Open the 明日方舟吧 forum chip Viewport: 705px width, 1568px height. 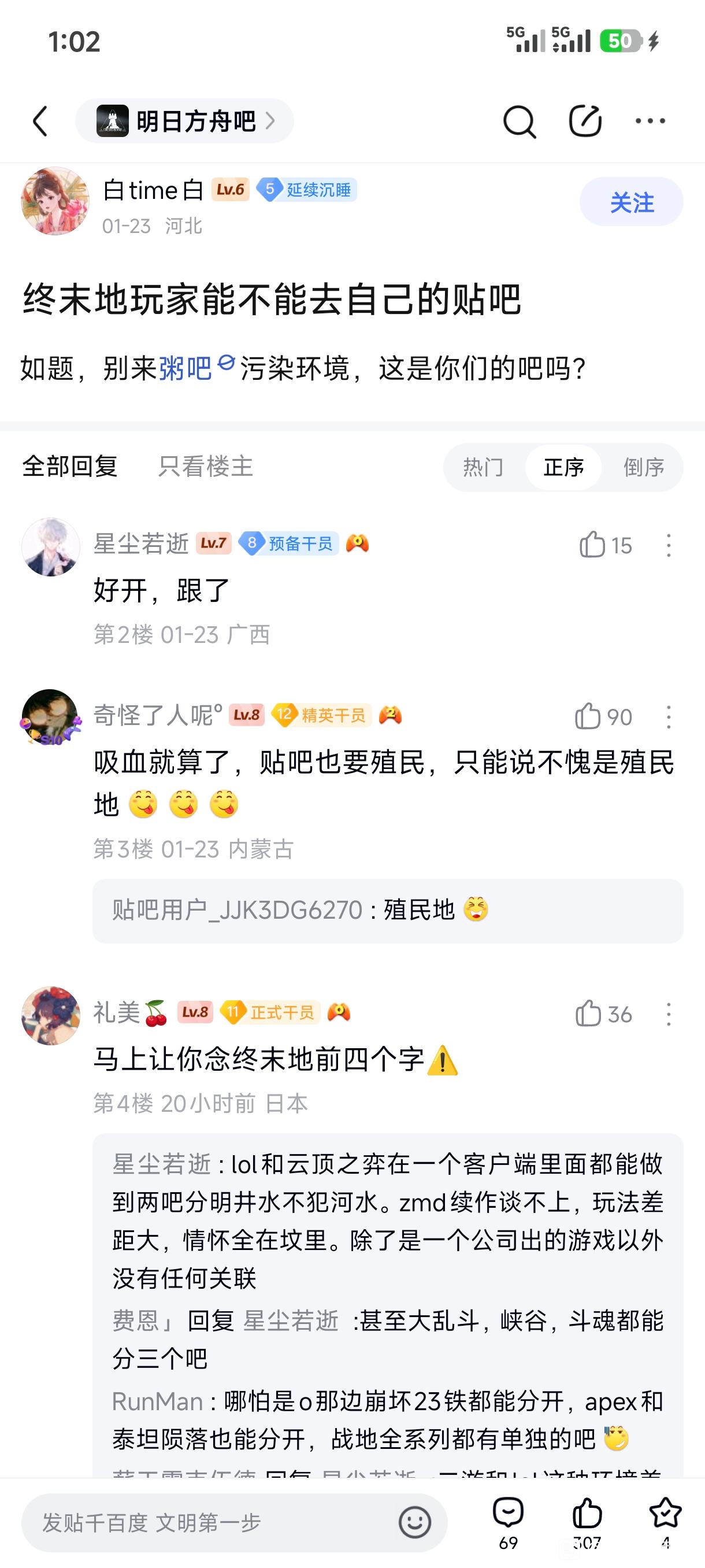184,121
